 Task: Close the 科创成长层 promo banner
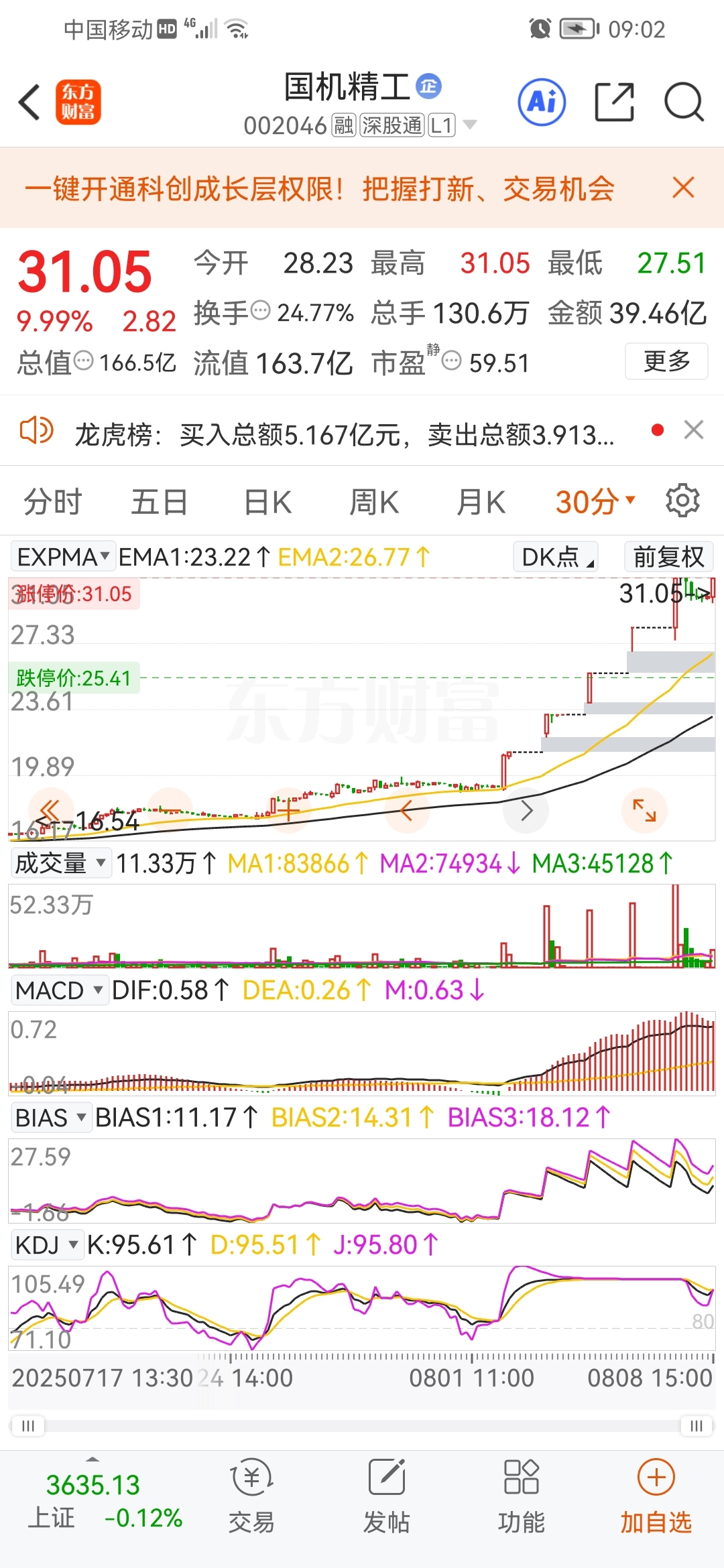point(683,188)
